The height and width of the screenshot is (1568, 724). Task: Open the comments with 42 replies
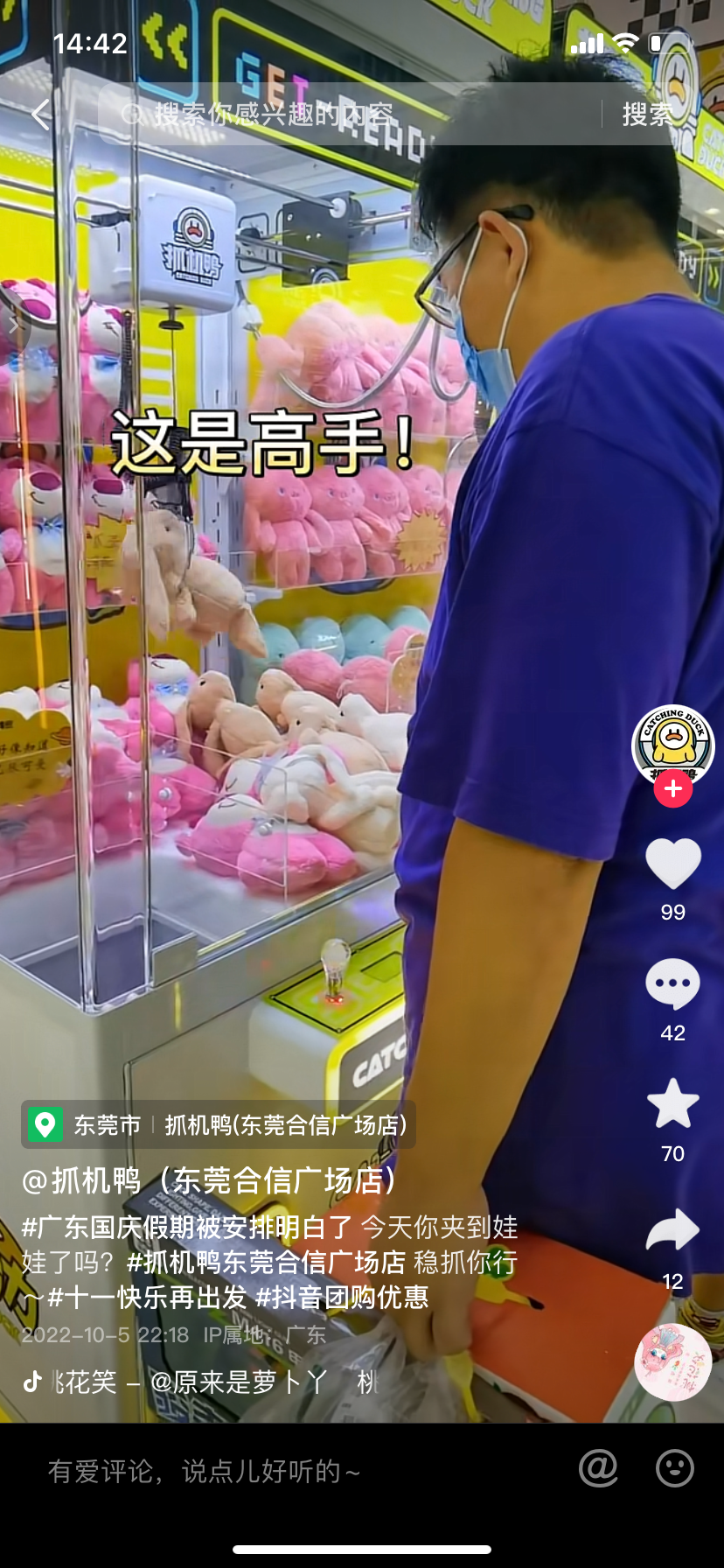(672, 985)
